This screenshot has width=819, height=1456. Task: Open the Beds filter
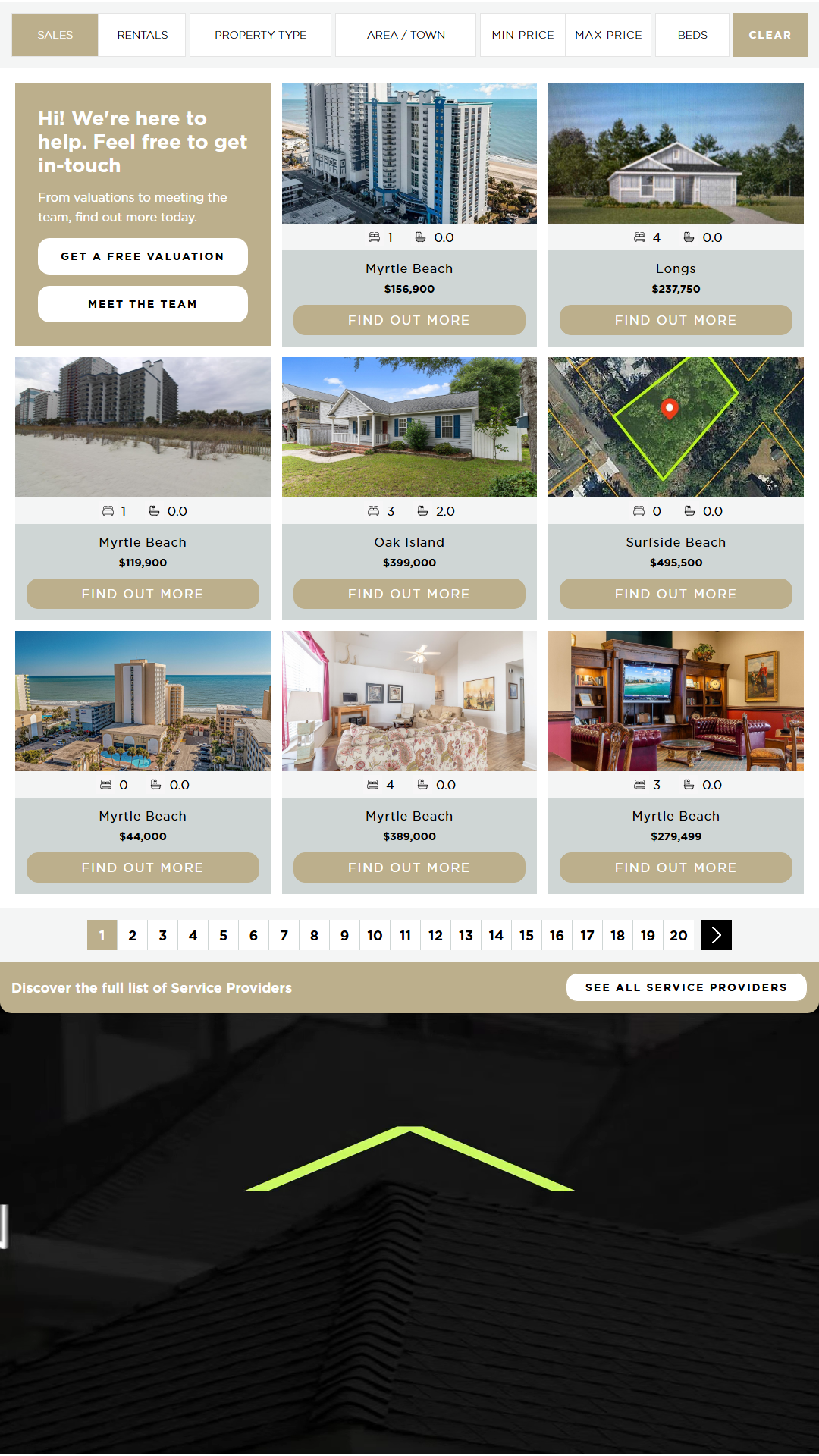(x=692, y=35)
